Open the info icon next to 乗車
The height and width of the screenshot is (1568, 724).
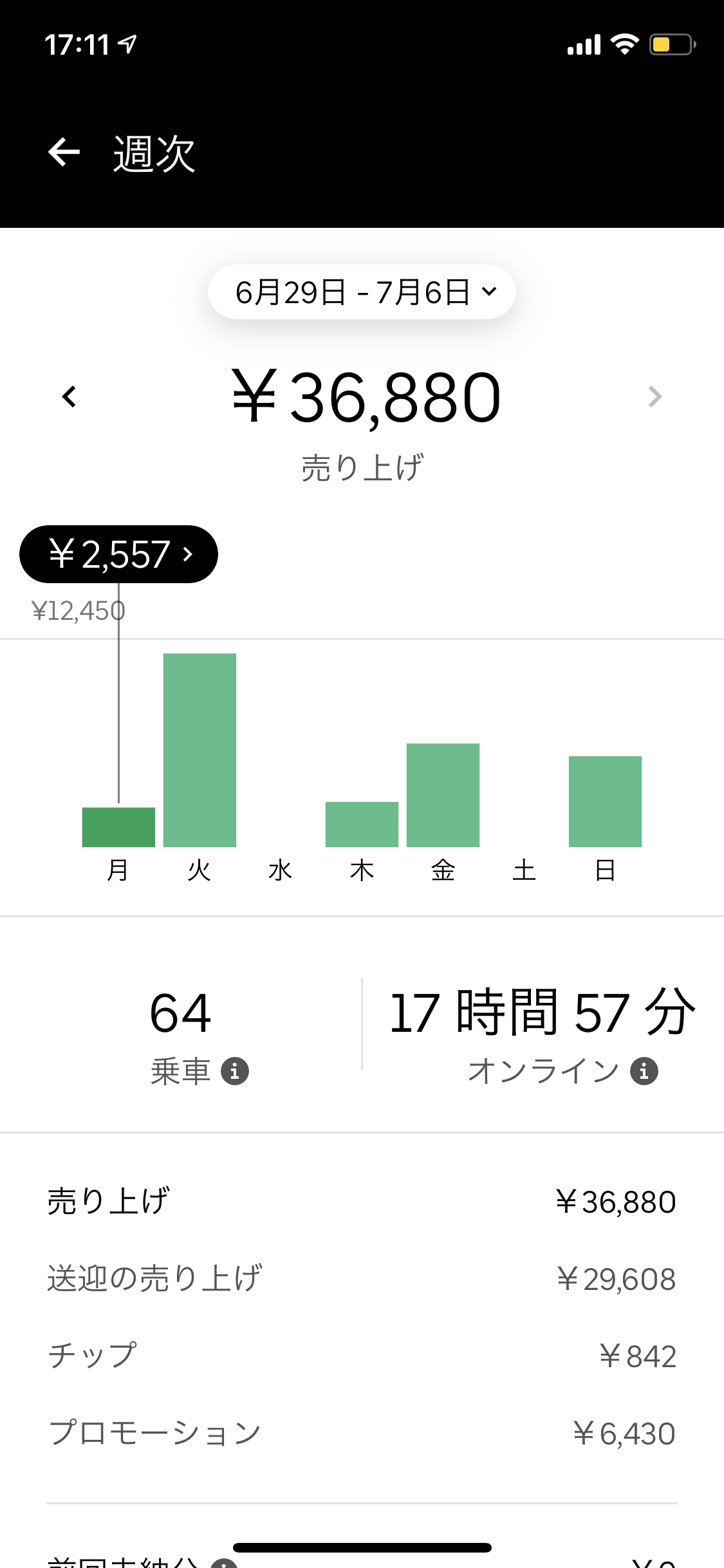click(x=235, y=1071)
